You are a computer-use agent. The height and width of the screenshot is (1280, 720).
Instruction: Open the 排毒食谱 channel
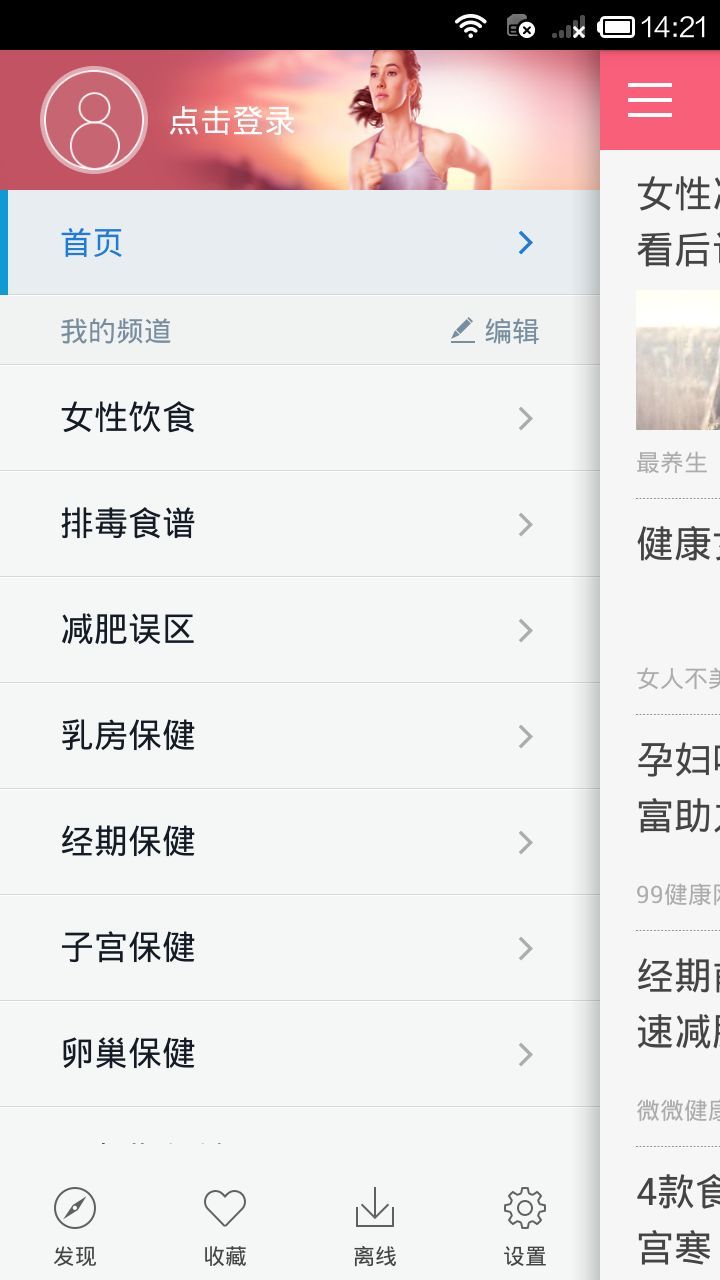[300, 524]
